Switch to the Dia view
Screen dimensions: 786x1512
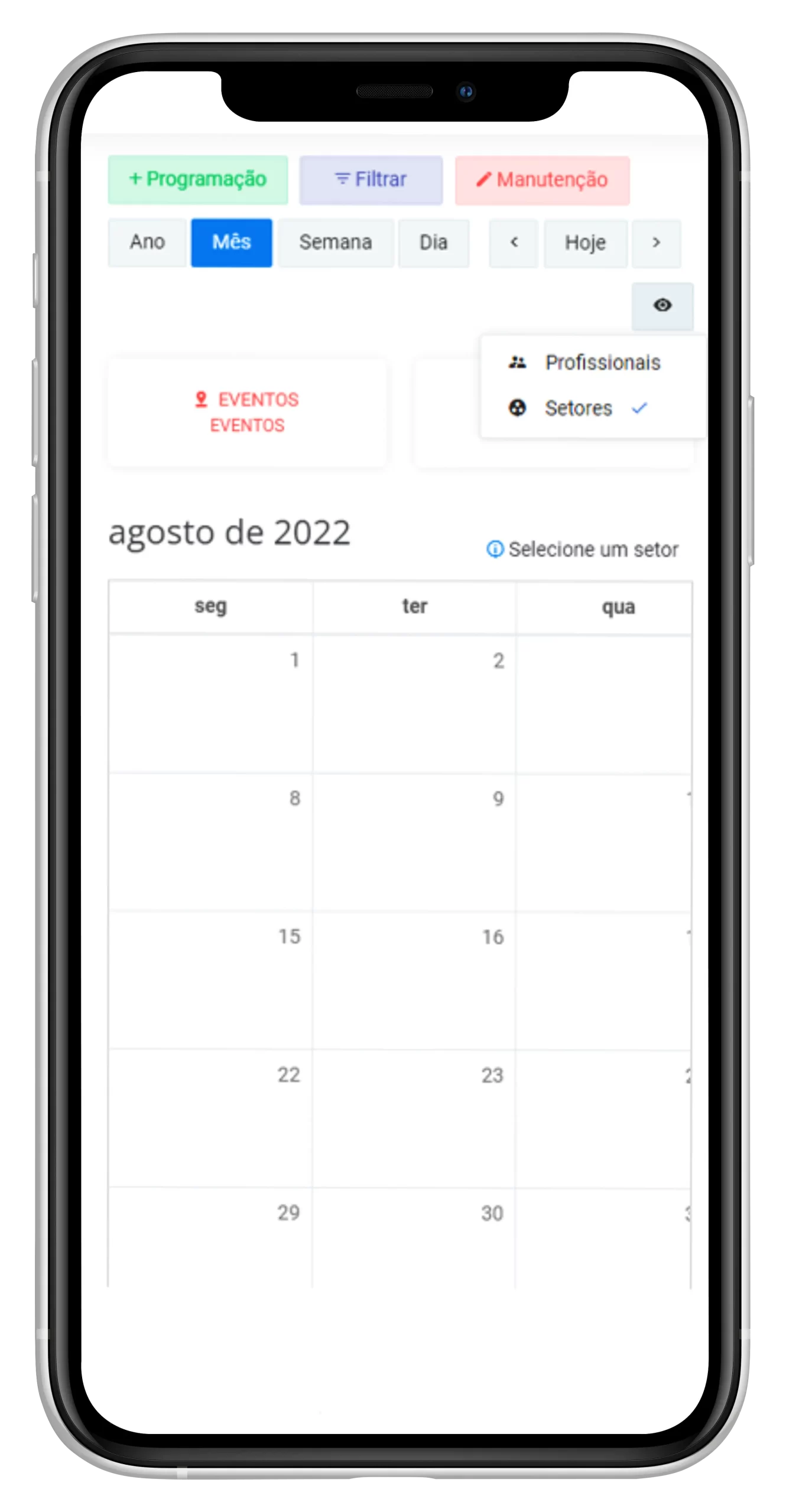pyautogui.click(x=433, y=243)
